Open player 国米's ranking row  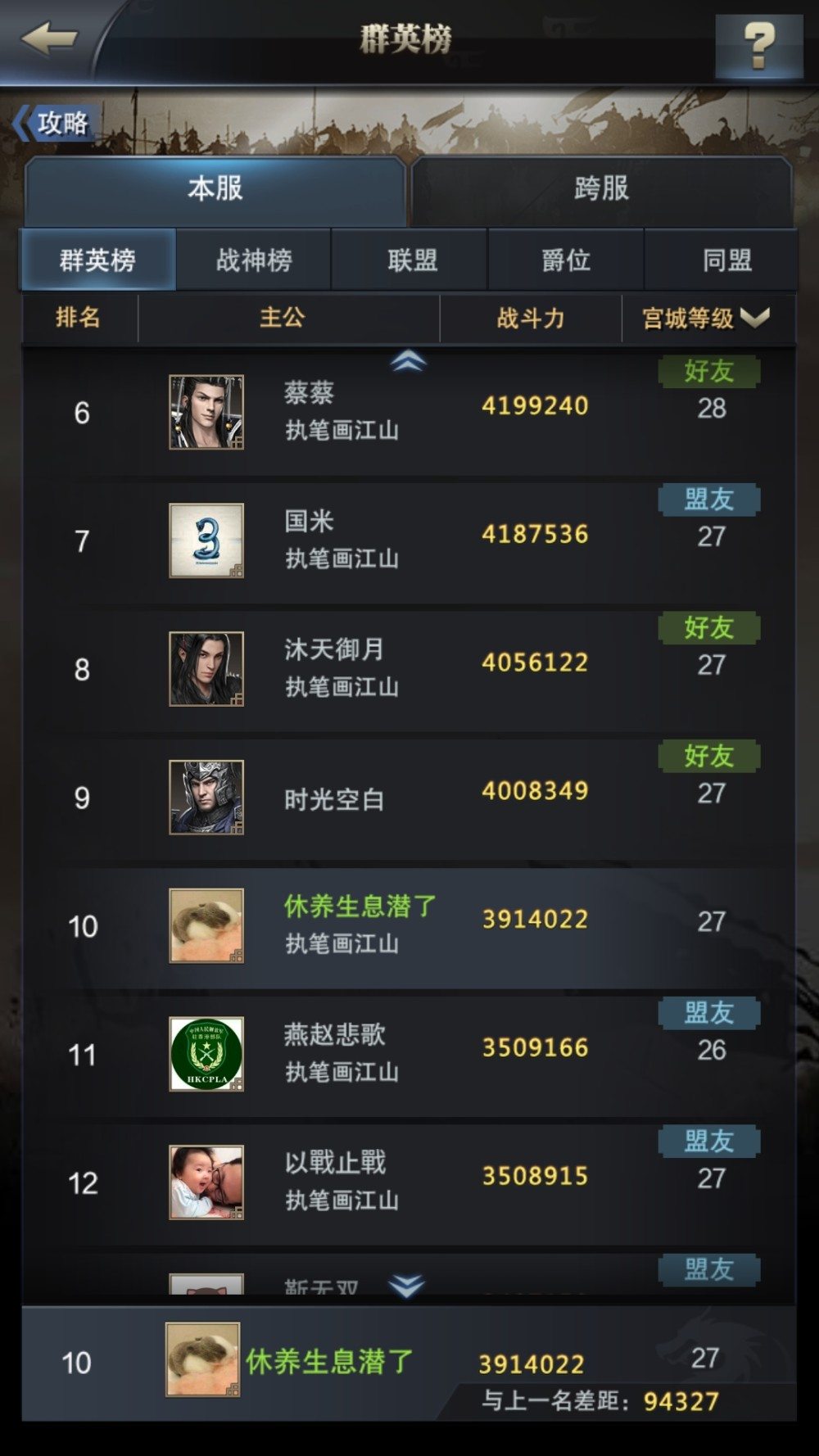[409, 540]
